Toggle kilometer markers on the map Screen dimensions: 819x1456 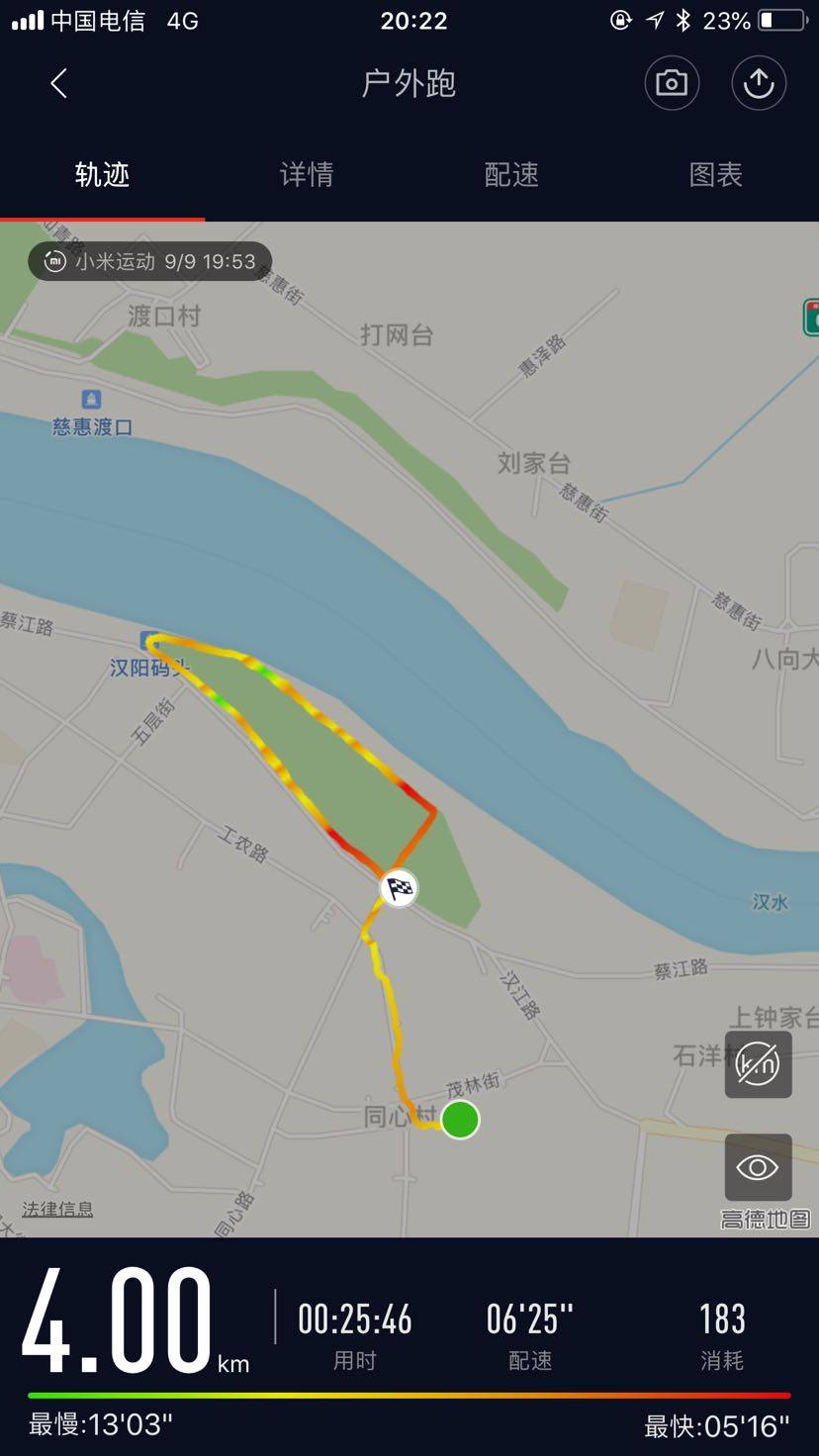click(x=758, y=1064)
